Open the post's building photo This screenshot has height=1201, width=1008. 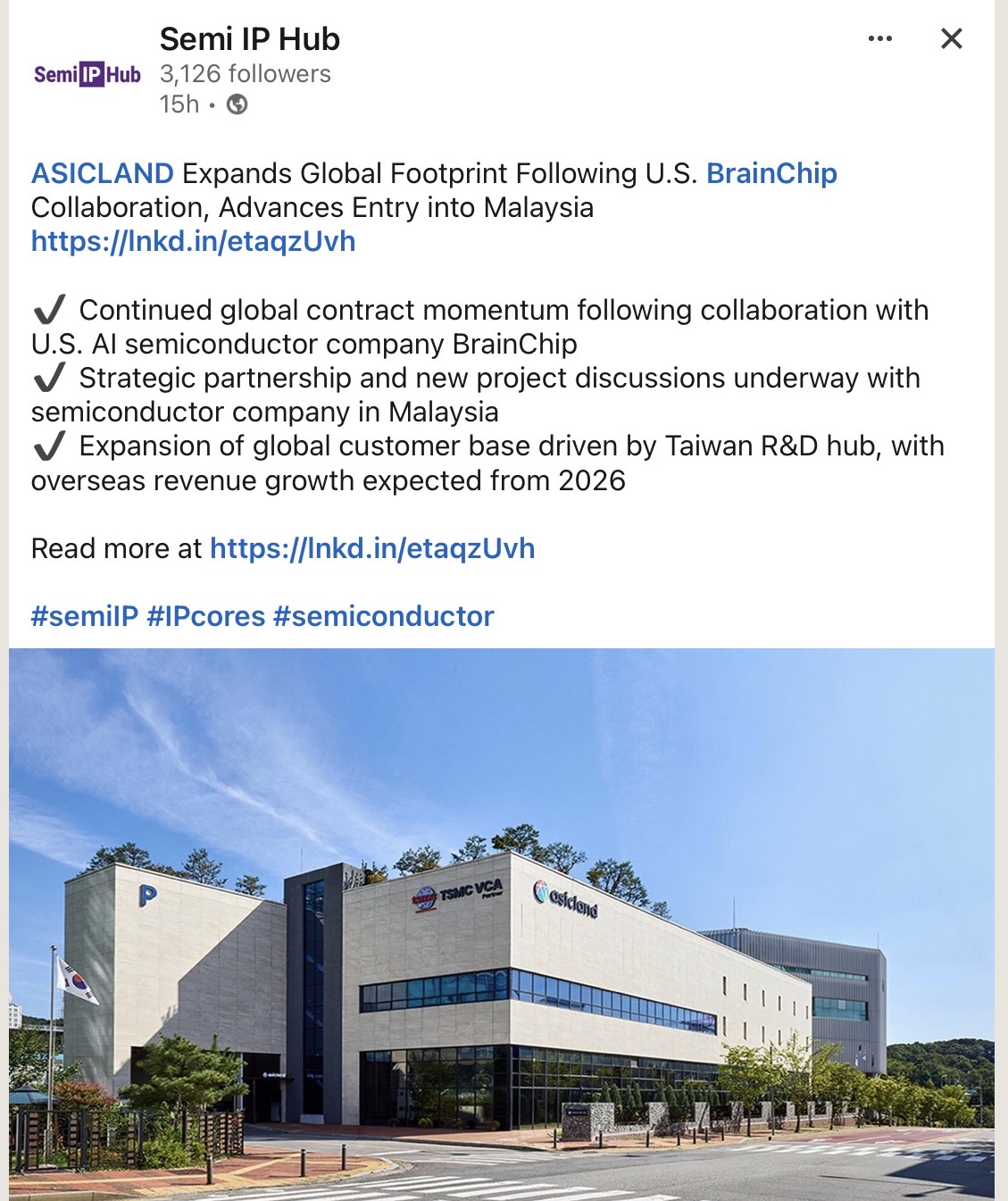(x=501, y=924)
